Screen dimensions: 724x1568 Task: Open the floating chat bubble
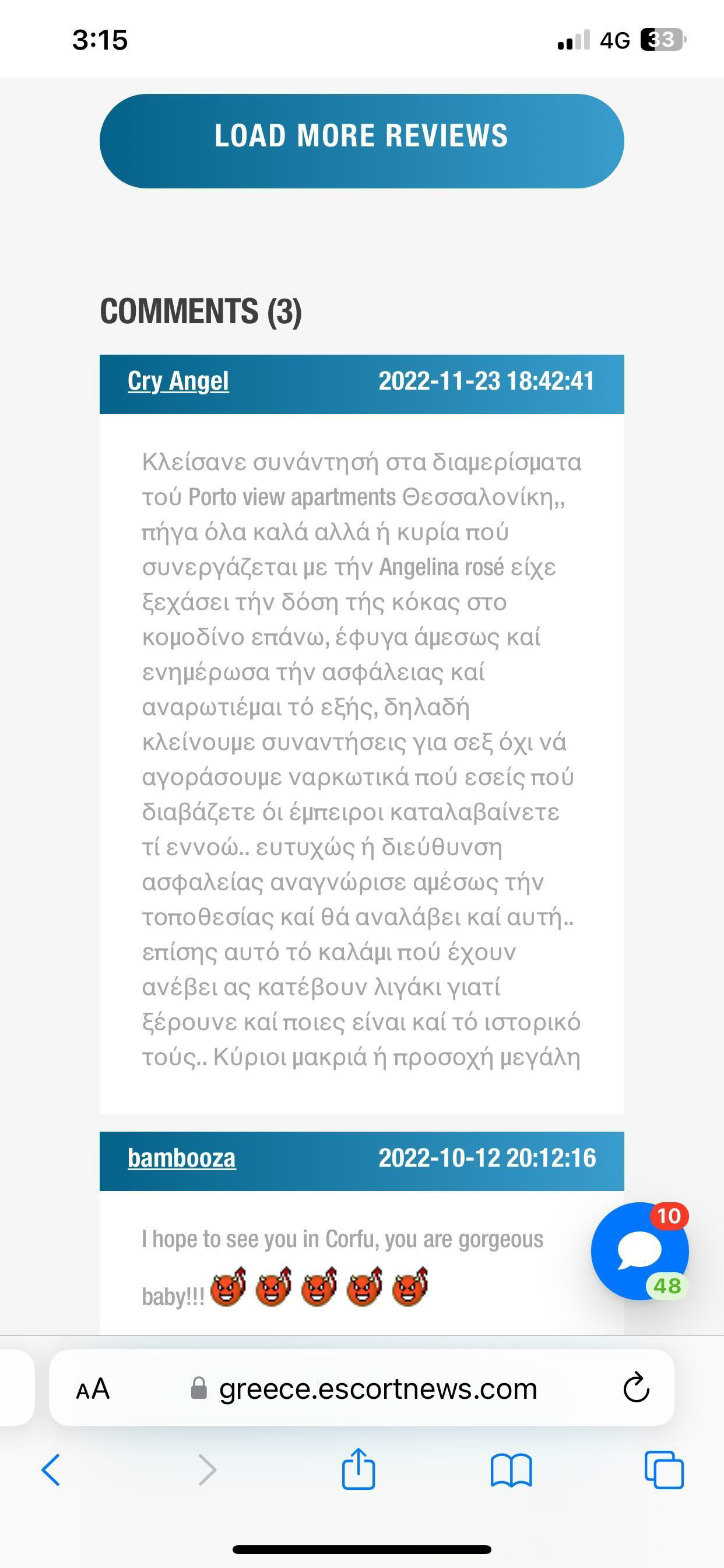point(639,1251)
